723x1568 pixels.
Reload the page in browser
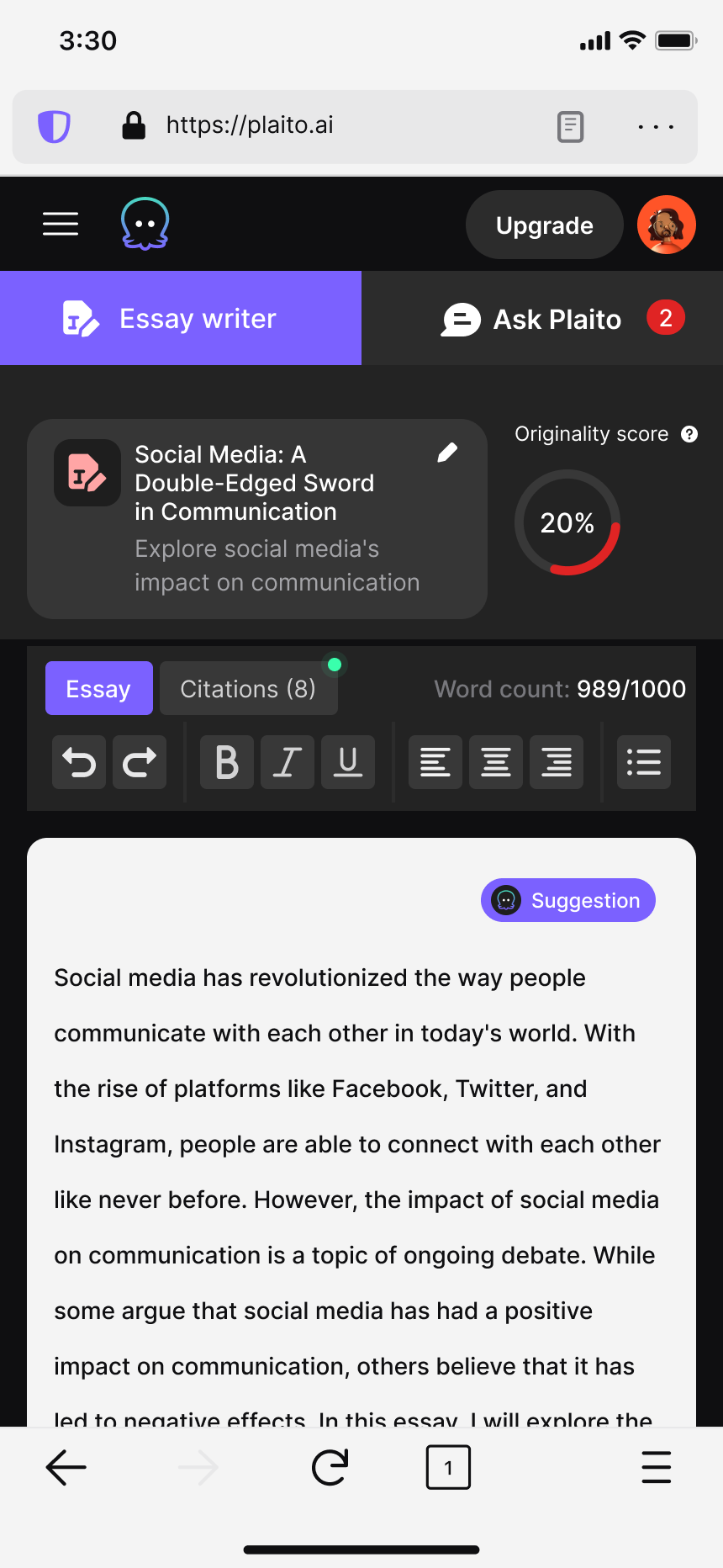pos(330,1468)
